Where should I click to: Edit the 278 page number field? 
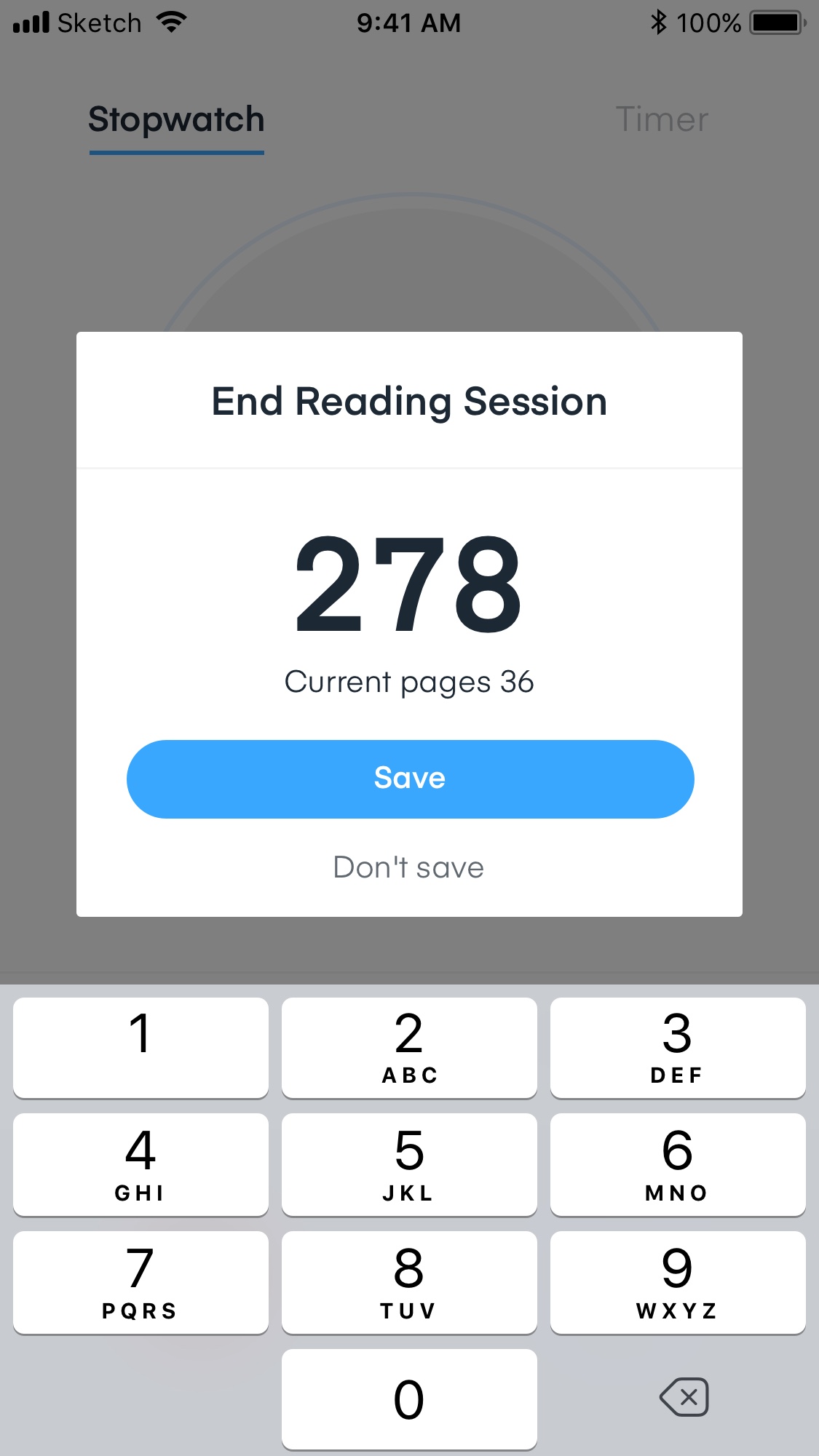coord(408,584)
